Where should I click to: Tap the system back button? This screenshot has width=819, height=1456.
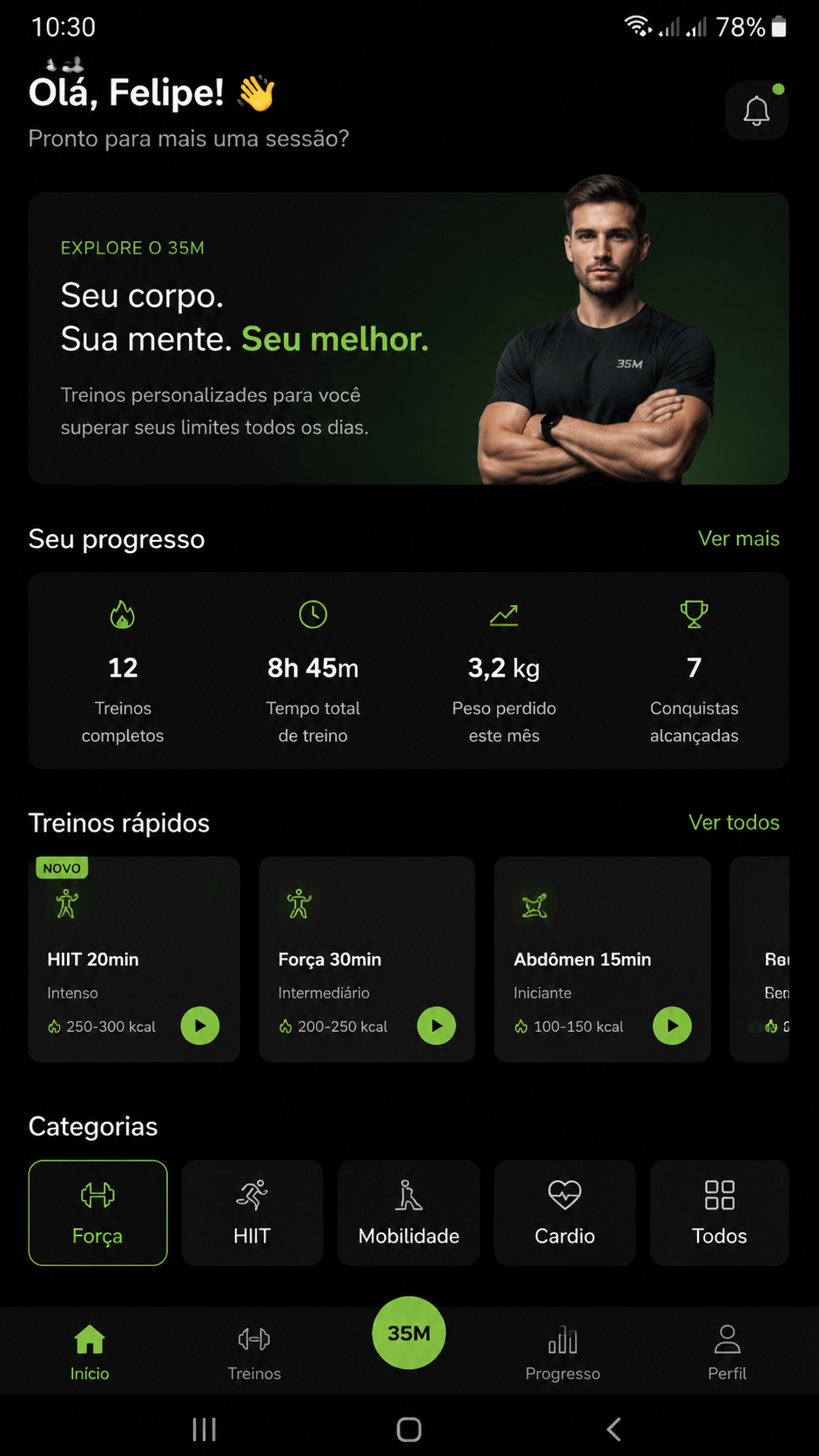pyautogui.click(x=614, y=1429)
